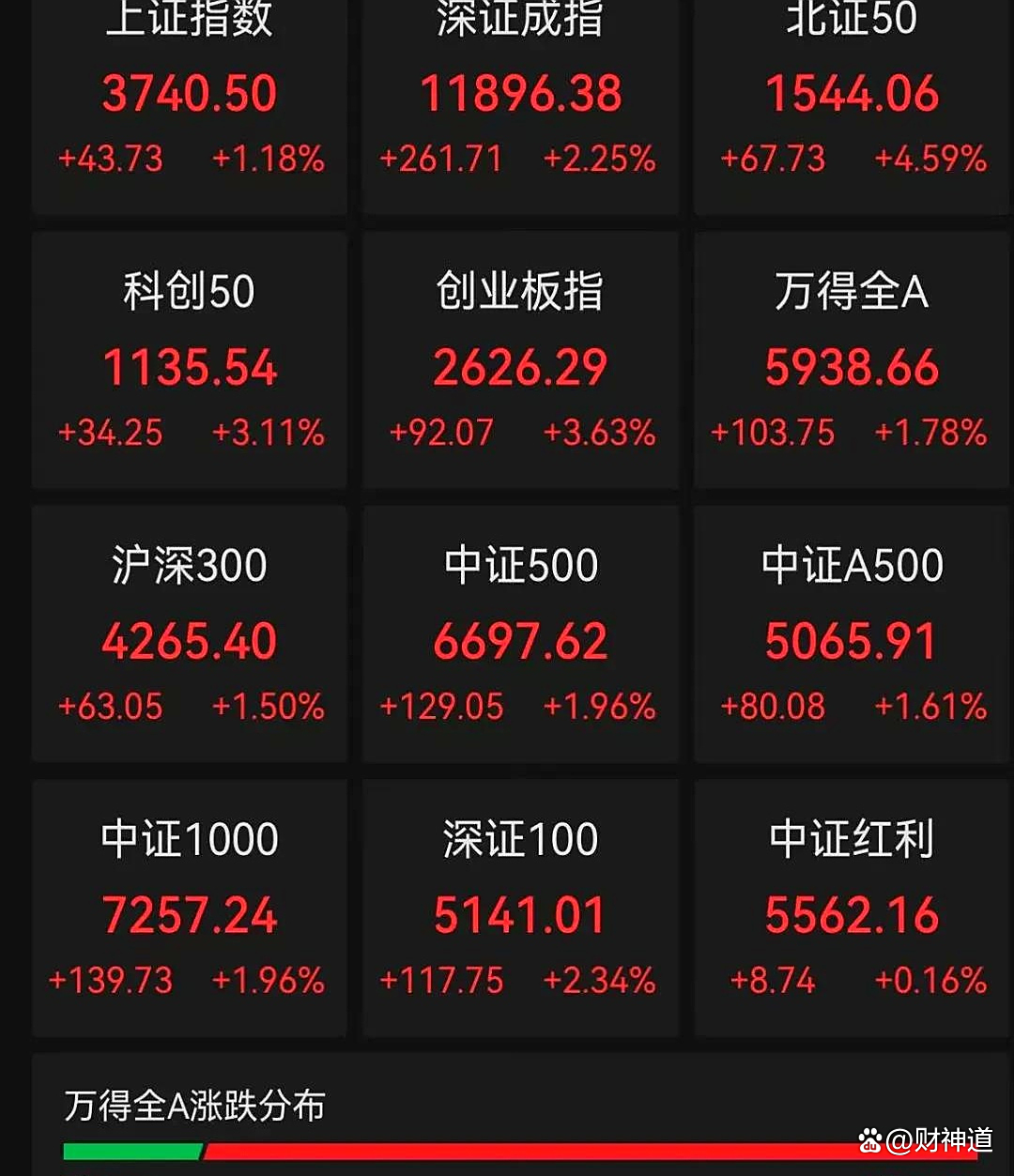Click the 上证指数 price 3740.50
Viewport: 1014px width, 1176px height.
tap(188, 94)
